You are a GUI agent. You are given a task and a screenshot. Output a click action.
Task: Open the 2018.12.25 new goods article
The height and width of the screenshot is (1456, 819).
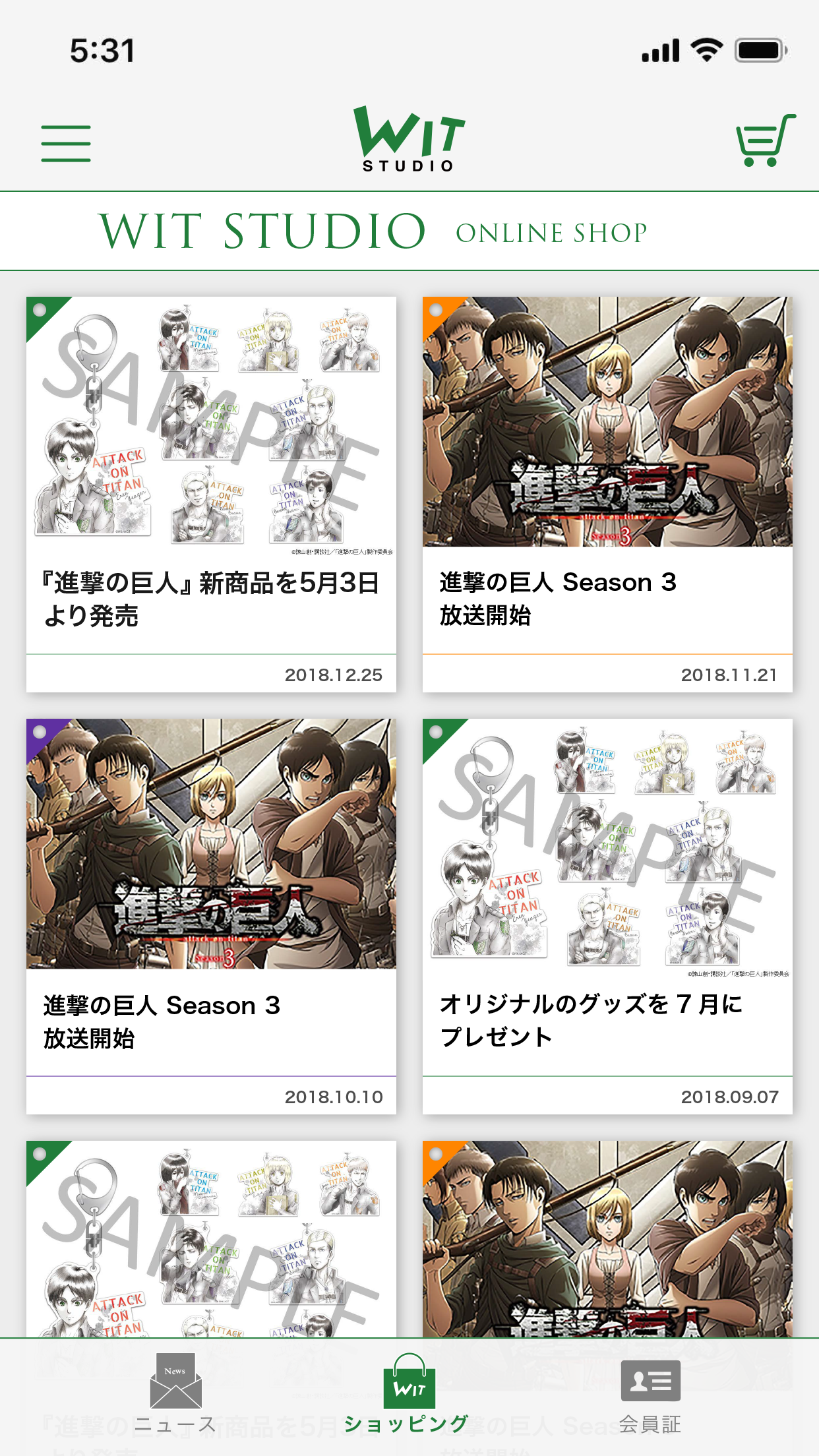point(211,495)
